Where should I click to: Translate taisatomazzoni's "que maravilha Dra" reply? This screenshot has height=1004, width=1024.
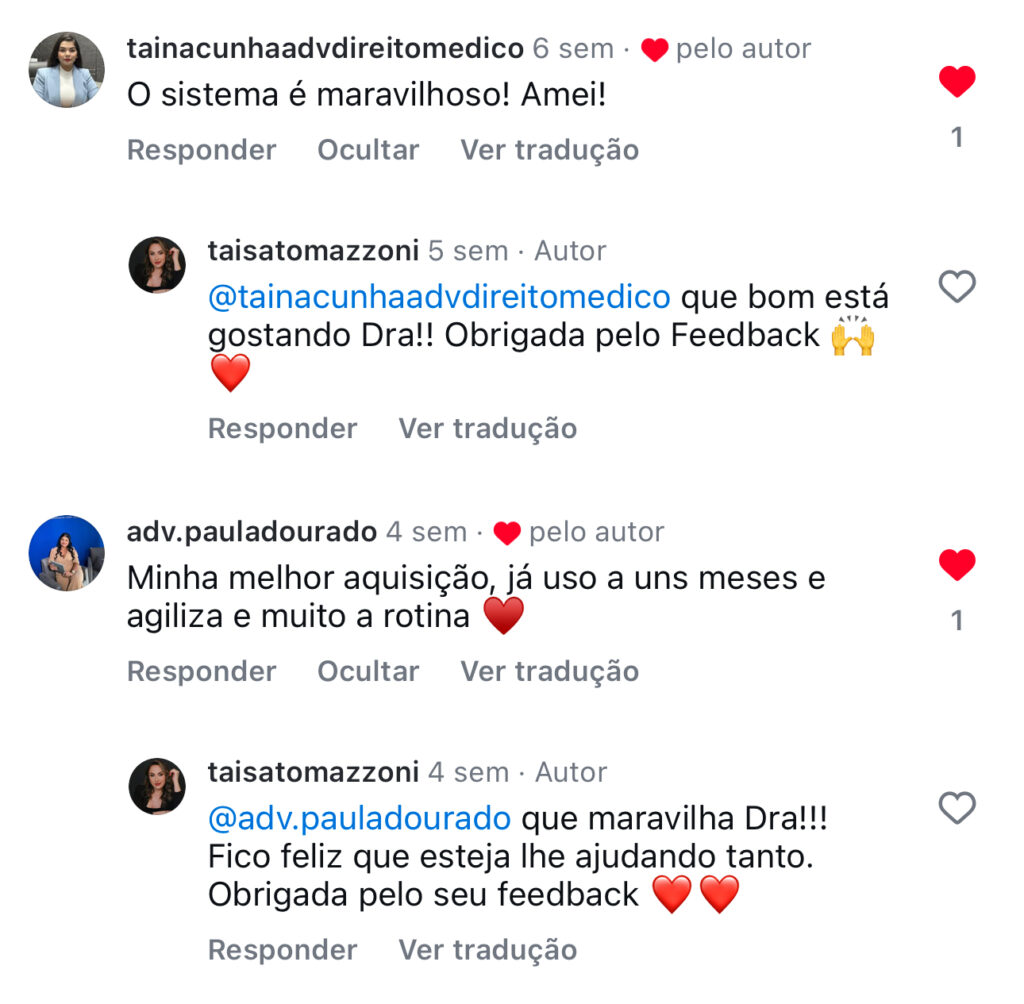(487, 949)
